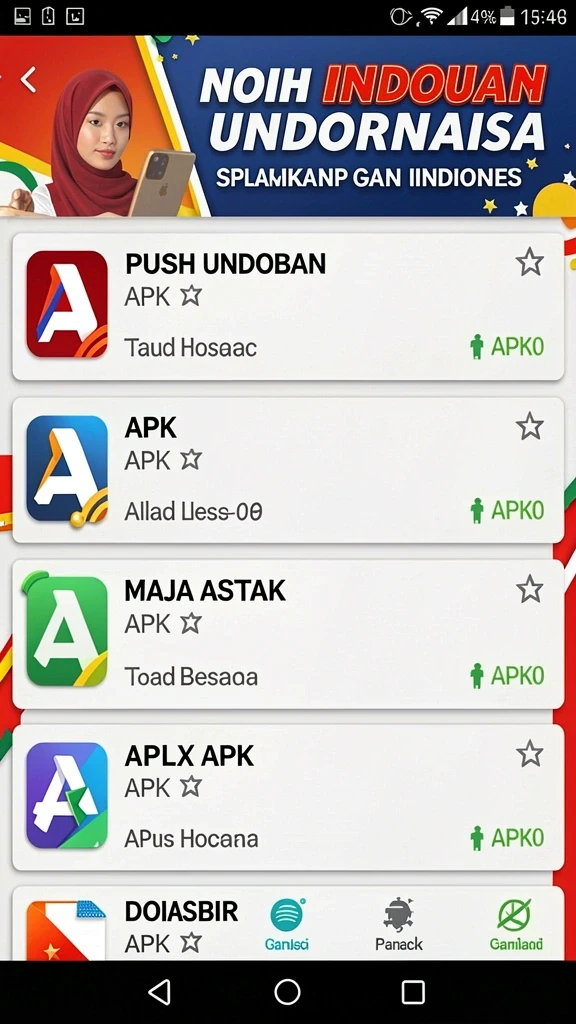The width and height of the screenshot is (576, 1024).
Task: Open the PUSH UNDOBAN app card
Action: pos(288,306)
